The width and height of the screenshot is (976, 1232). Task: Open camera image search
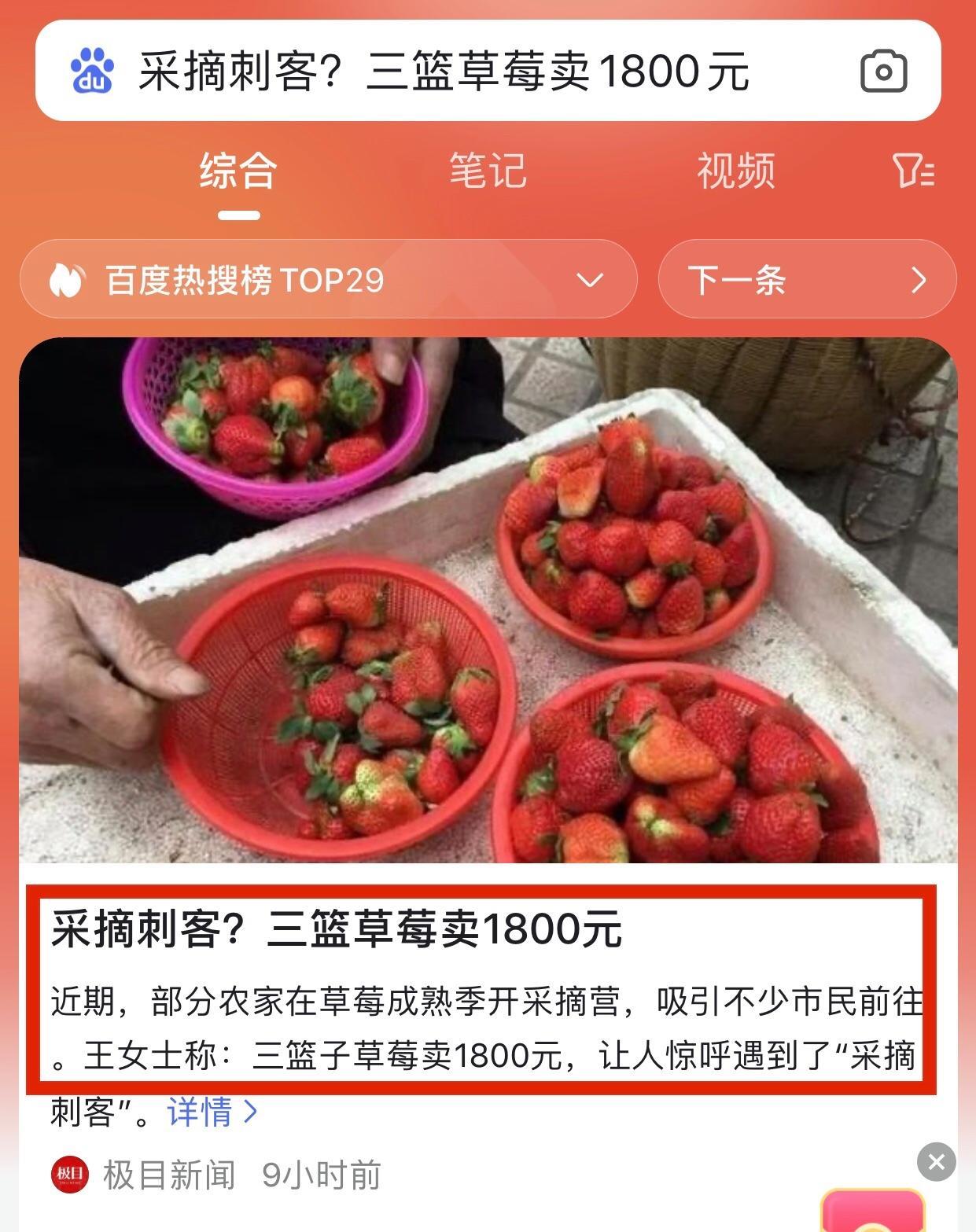(883, 72)
